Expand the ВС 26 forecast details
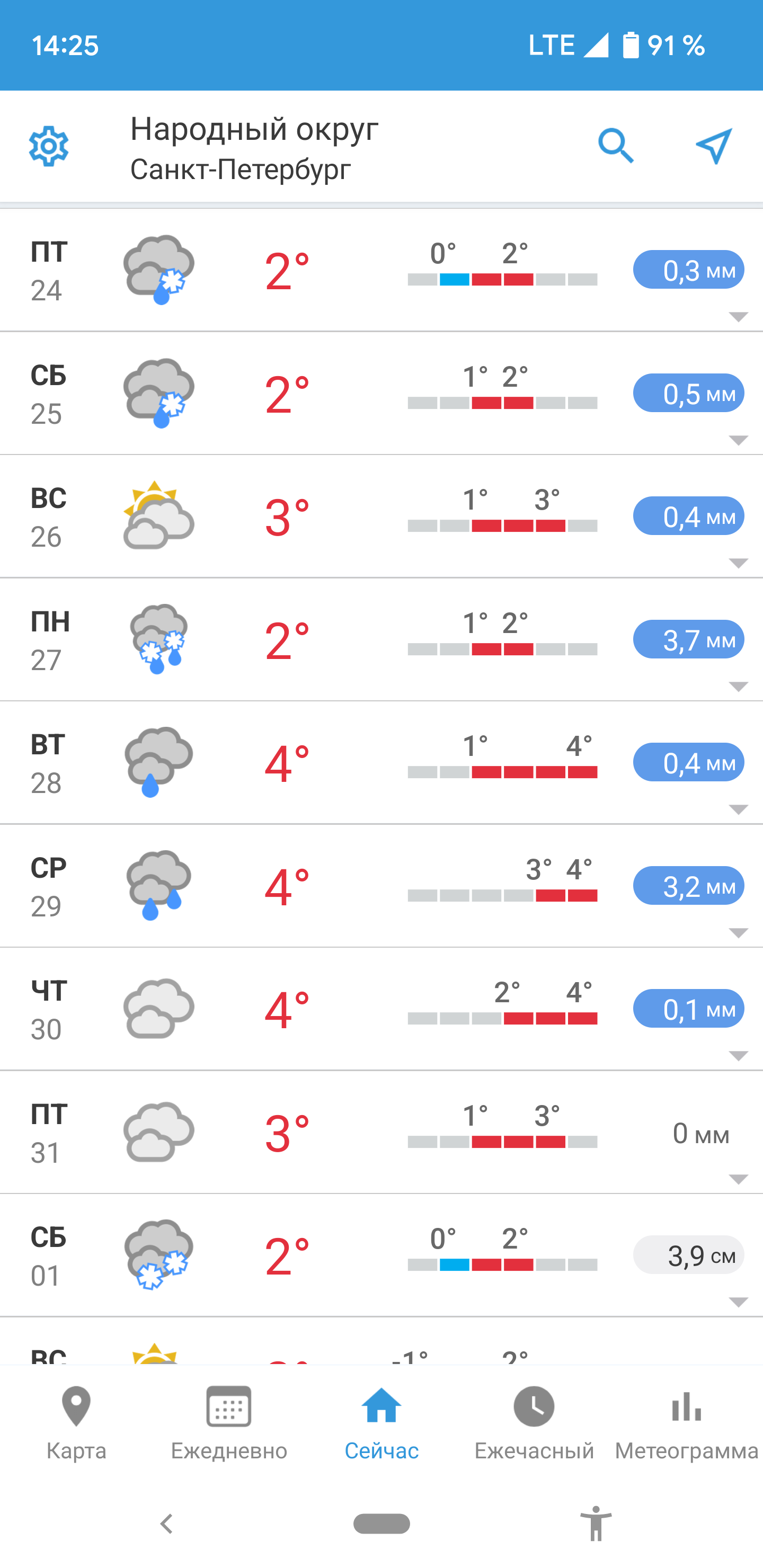The image size is (763, 1568). tap(381, 516)
